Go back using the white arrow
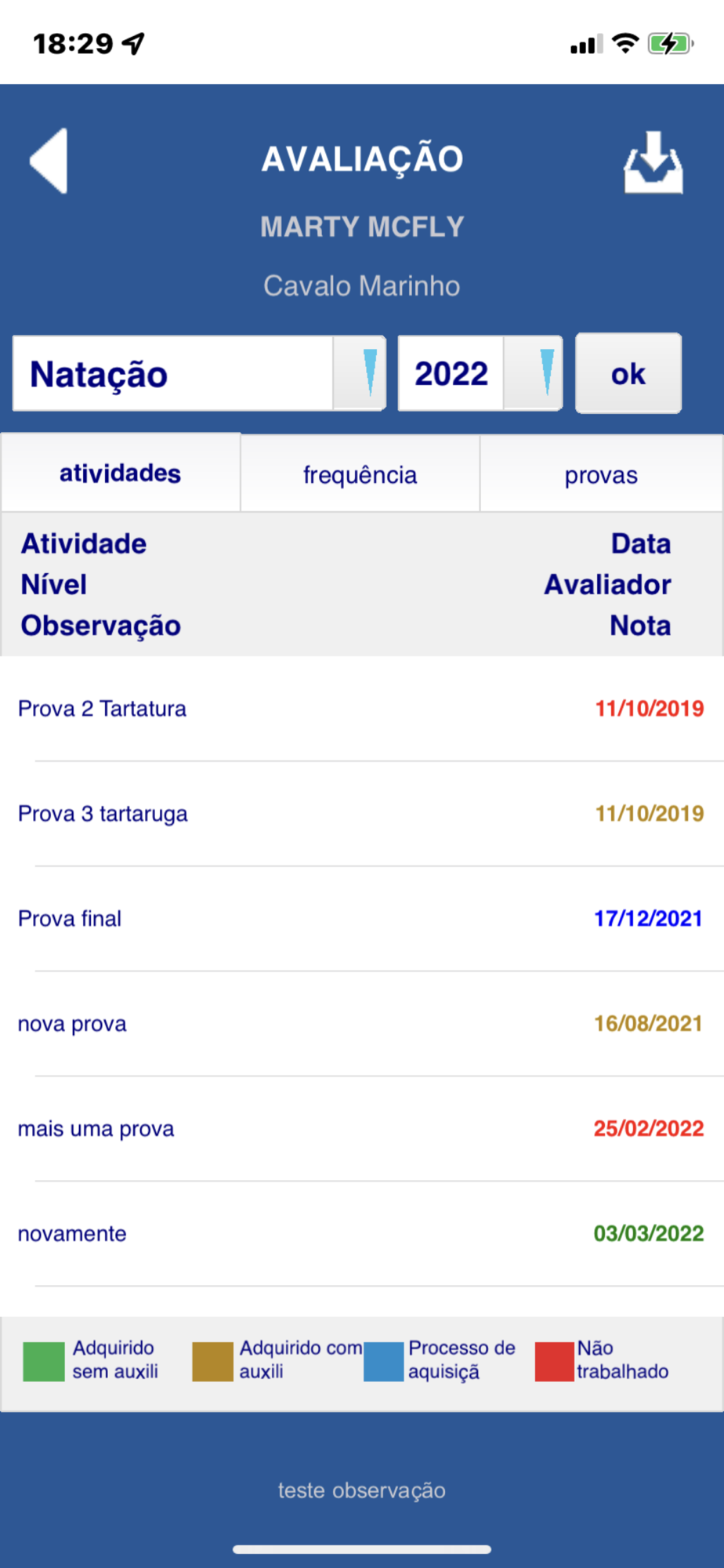 point(49,161)
